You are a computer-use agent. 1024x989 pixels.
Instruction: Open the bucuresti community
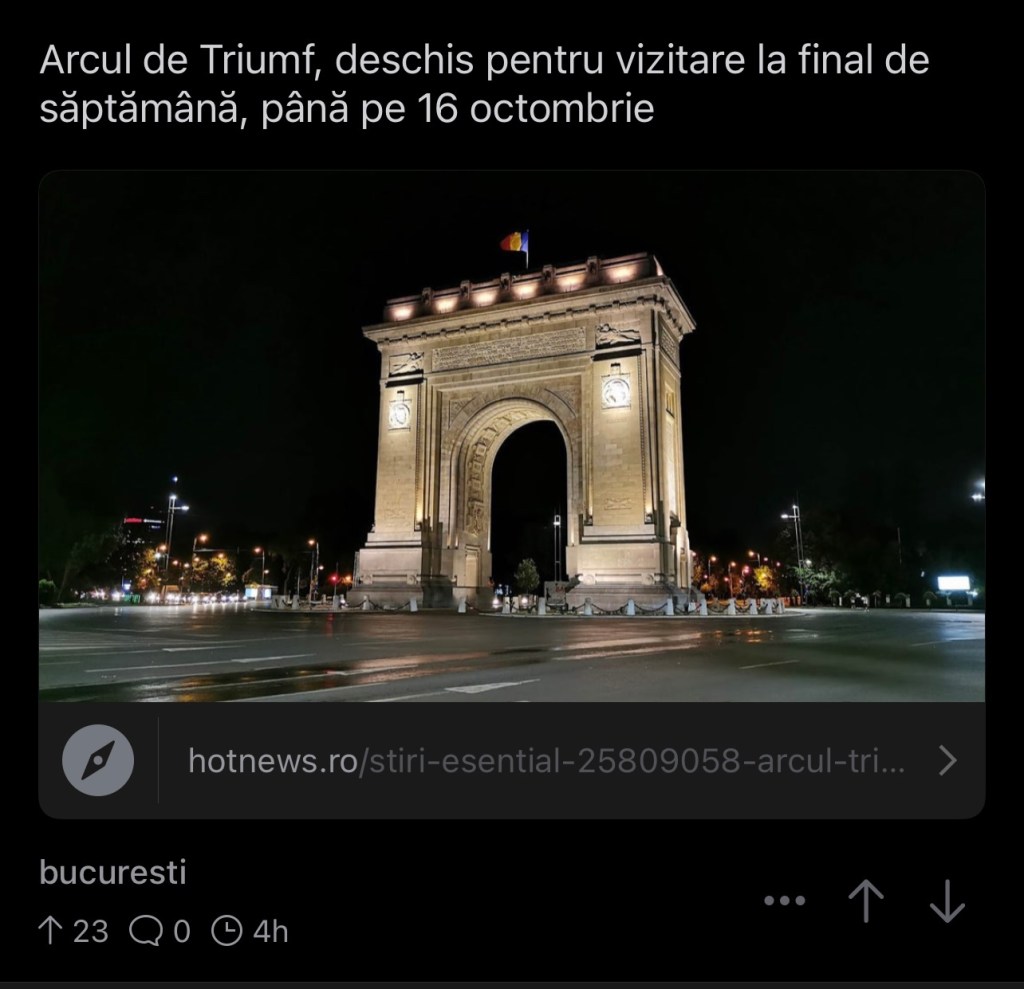[113, 872]
